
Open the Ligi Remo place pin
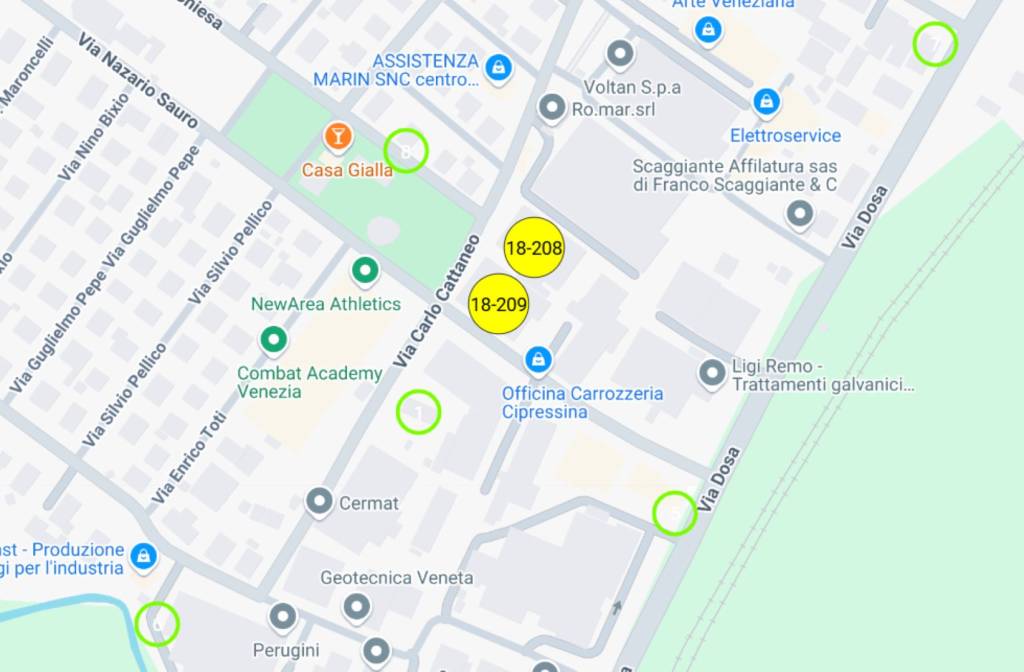[711, 373]
